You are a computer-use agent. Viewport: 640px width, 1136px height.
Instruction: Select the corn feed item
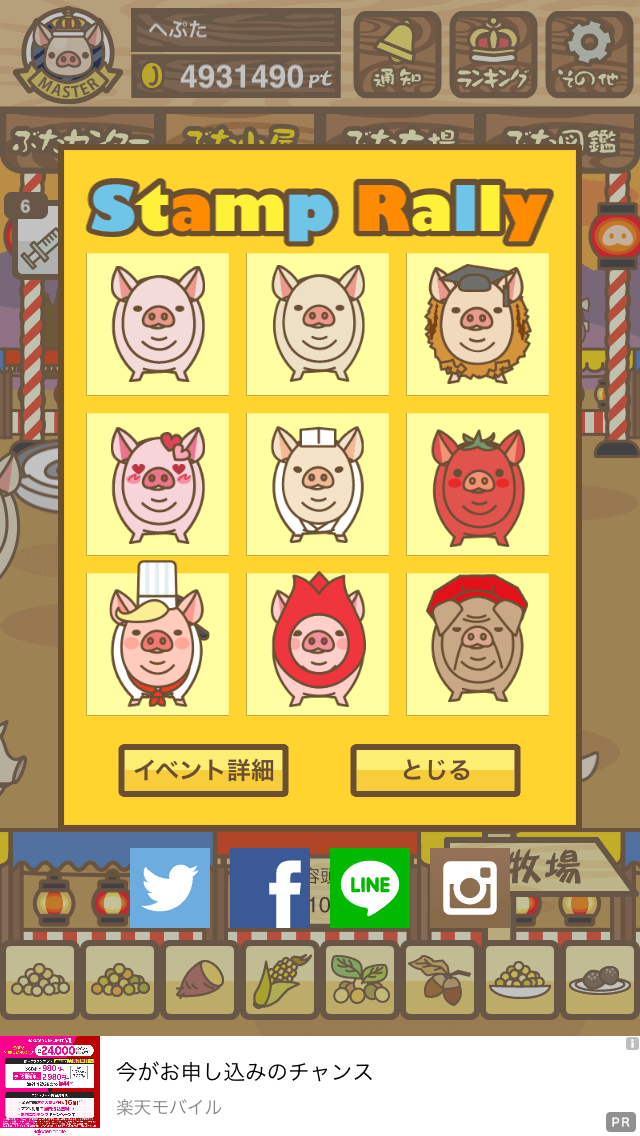[x=280, y=980]
